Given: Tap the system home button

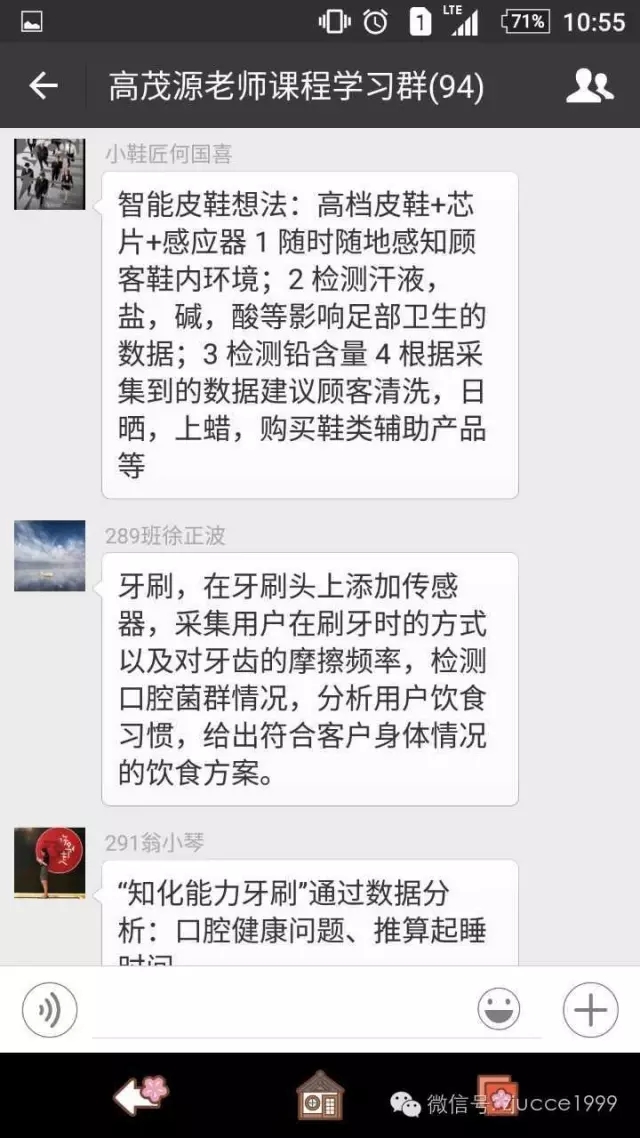Looking at the screenshot, I should (x=320, y=1097).
